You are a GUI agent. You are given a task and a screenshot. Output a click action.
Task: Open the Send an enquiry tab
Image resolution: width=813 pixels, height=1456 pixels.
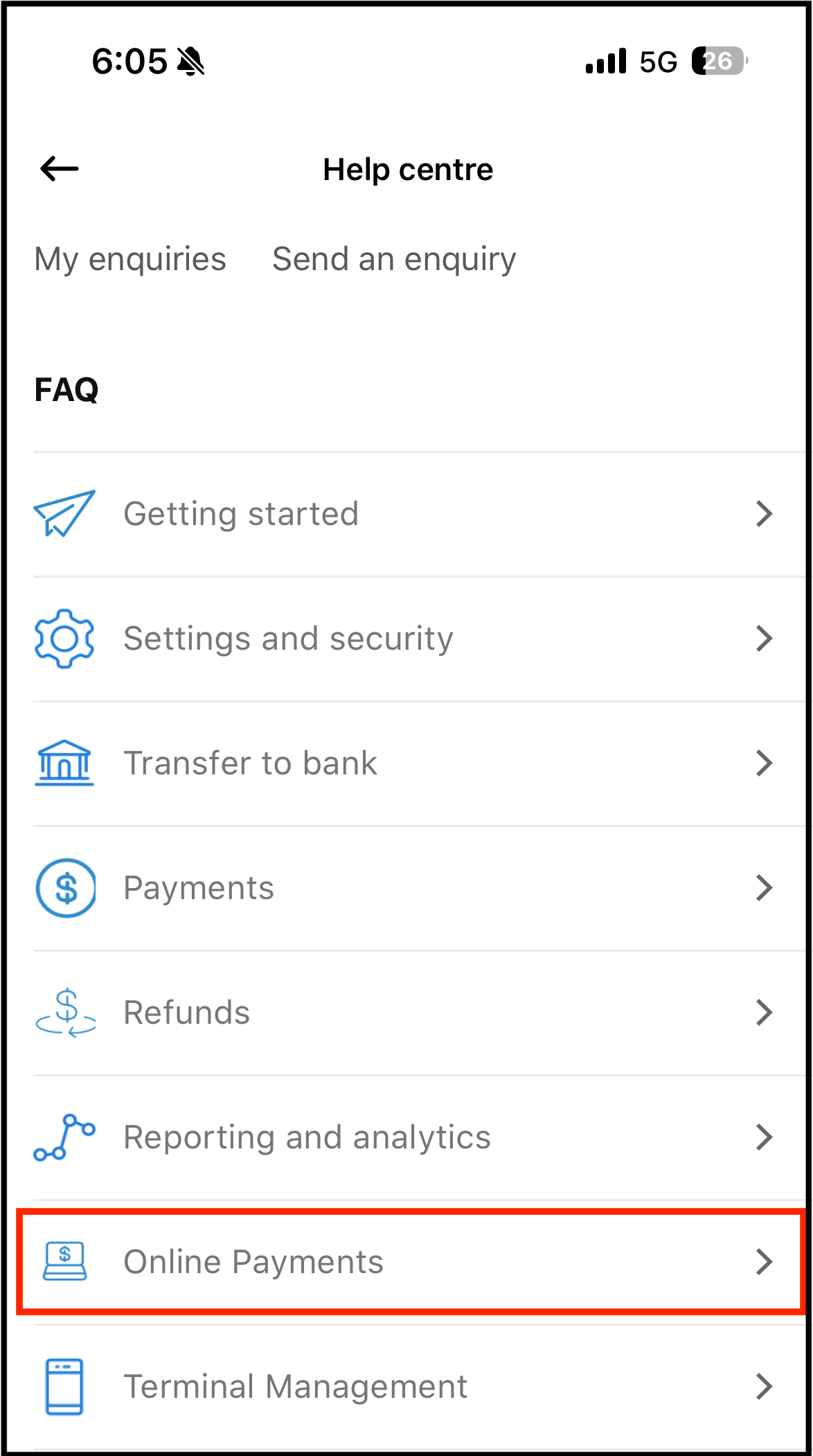click(x=394, y=259)
